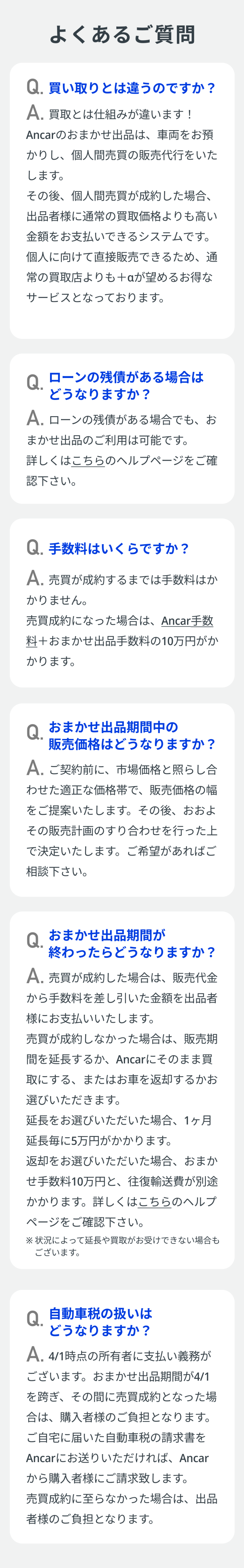Open the こちら link in the loan balance answer
244x1568 pixels.
click(x=88, y=460)
